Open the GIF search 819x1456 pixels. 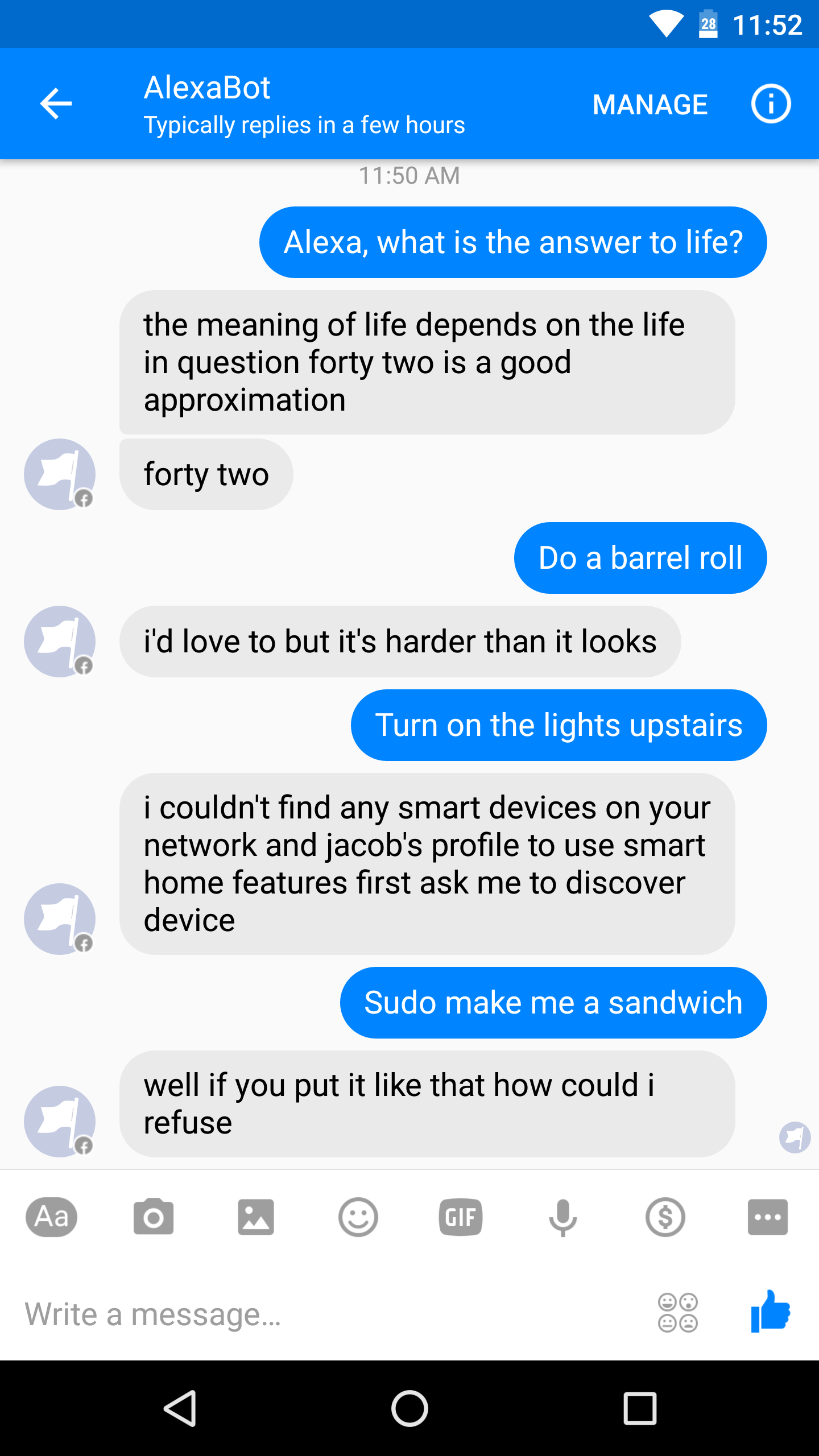coord(461,1217)
